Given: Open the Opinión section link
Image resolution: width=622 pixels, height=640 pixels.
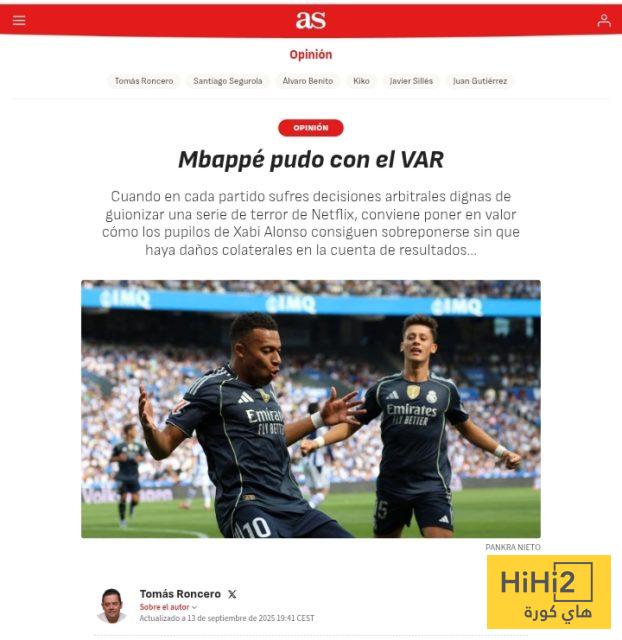Looking at the screenshot, I should pos(310,55).
